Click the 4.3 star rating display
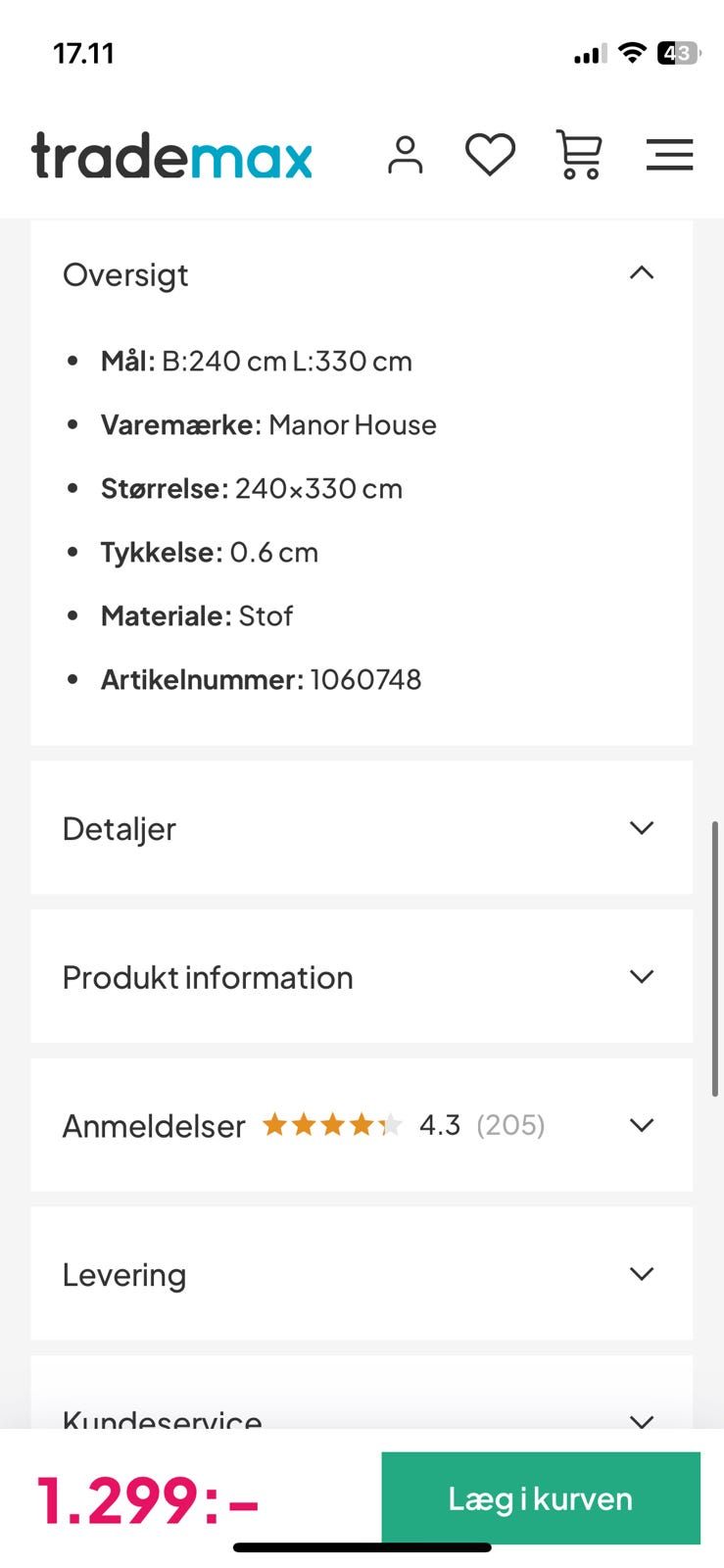Image resolution: width=724 pixels, height=1568 pixels. 440,1125
